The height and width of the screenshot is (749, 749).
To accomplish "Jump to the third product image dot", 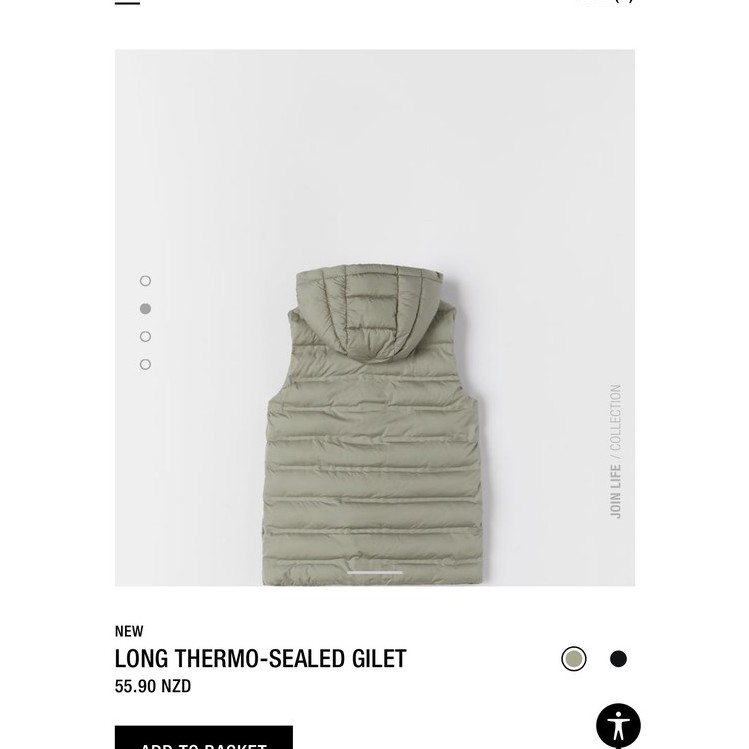I will 145,337.
